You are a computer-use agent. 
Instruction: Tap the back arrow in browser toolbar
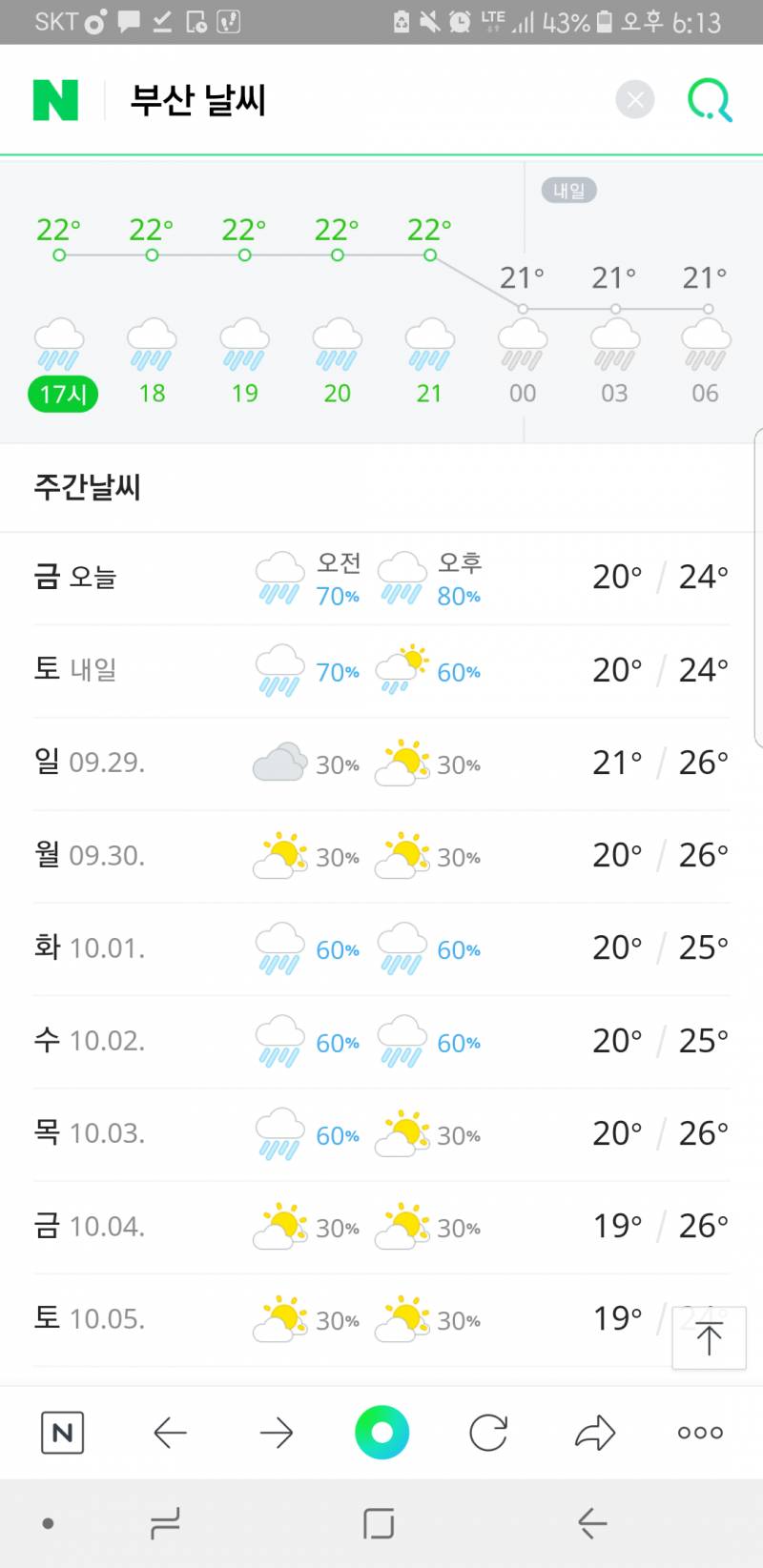pos(170,1432)
